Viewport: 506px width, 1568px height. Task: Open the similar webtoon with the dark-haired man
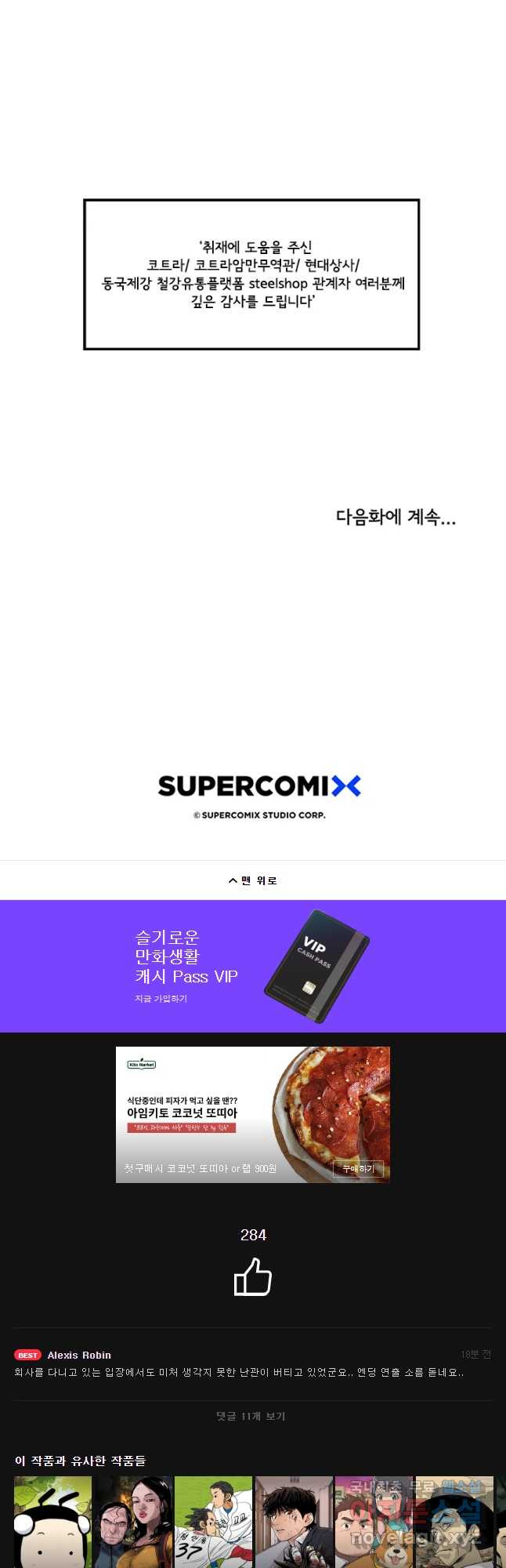point(294,1521)
